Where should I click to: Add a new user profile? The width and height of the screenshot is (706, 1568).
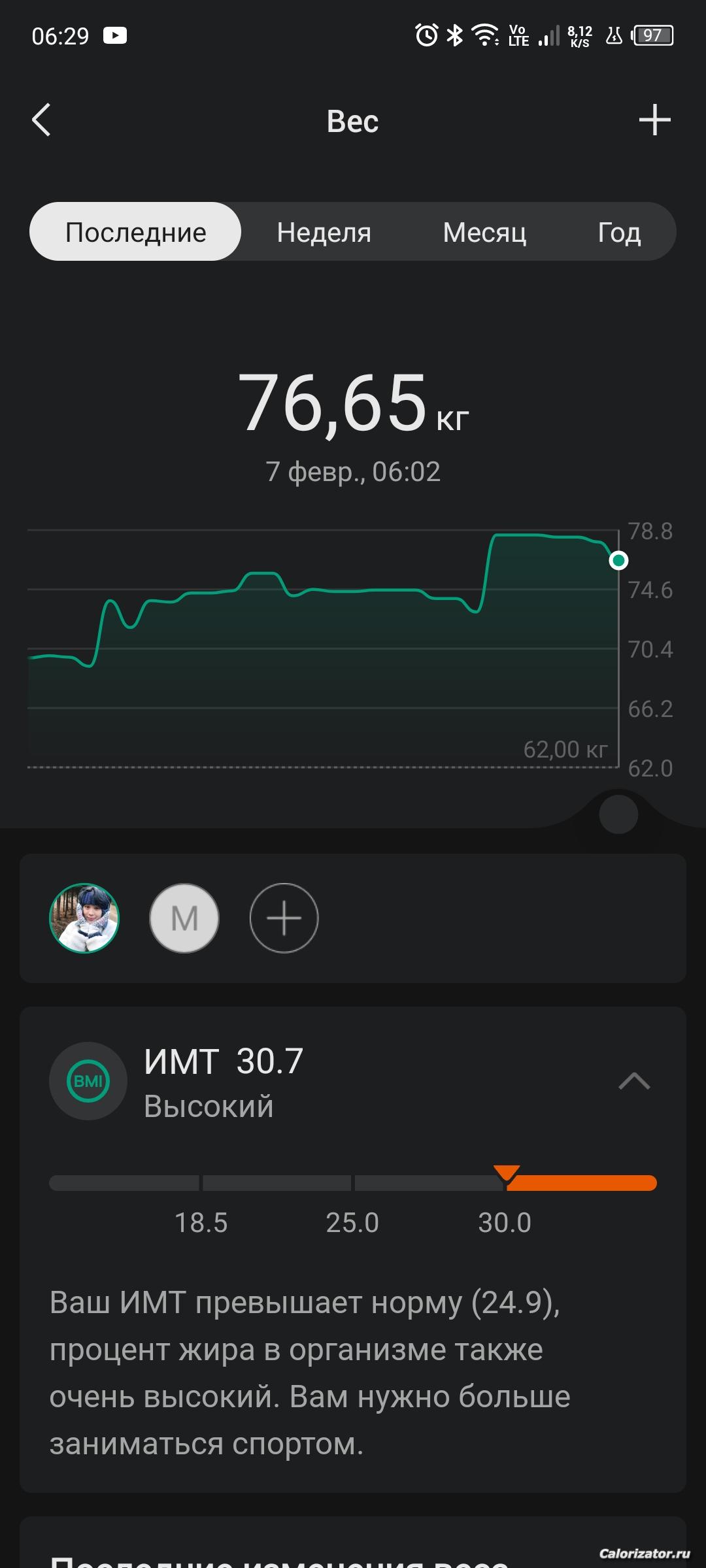click(x=284, y=918)
